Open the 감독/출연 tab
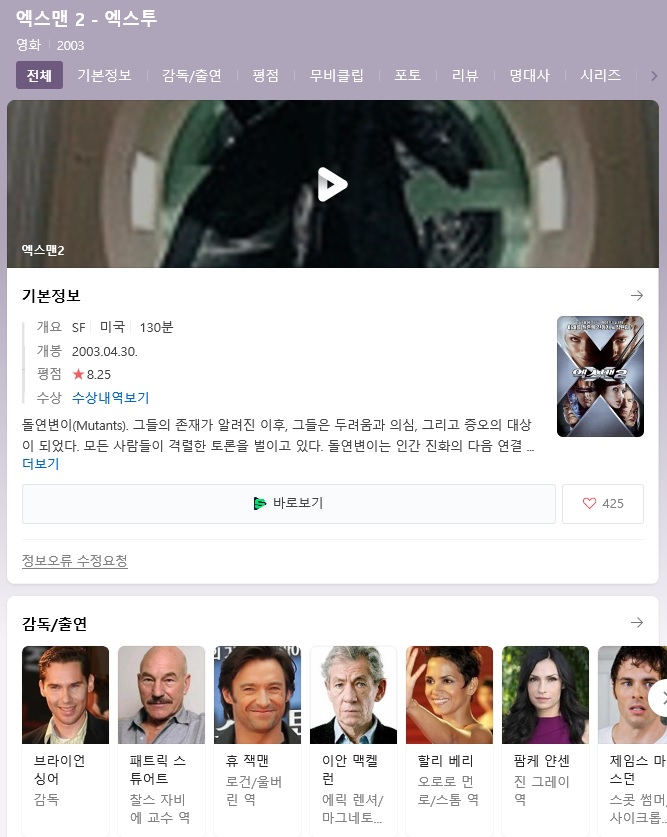Viewport: 667px width, 837px height. pyautogui.click(x=192, y=75)
